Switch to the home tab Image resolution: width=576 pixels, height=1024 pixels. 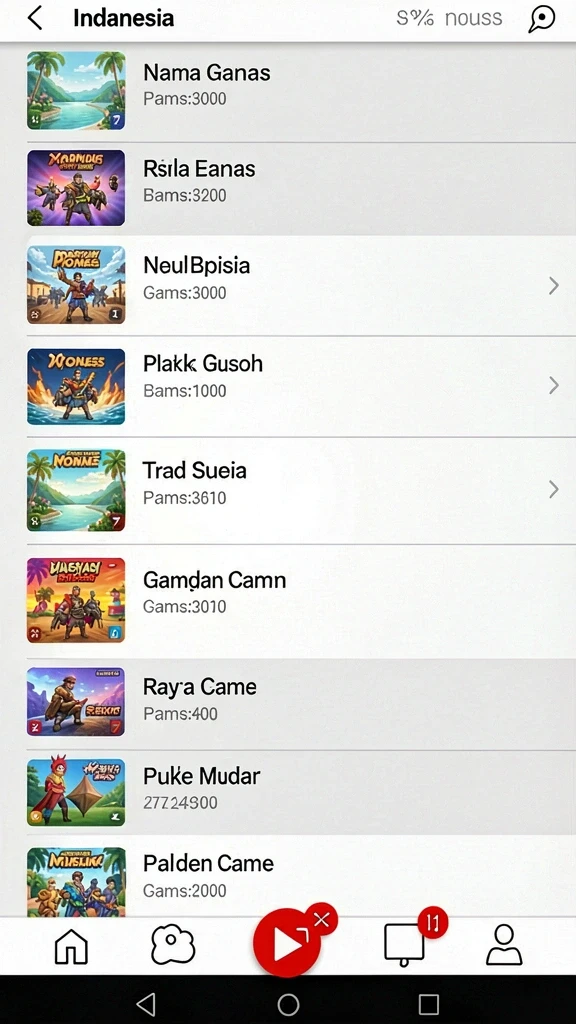click(71, 946)
